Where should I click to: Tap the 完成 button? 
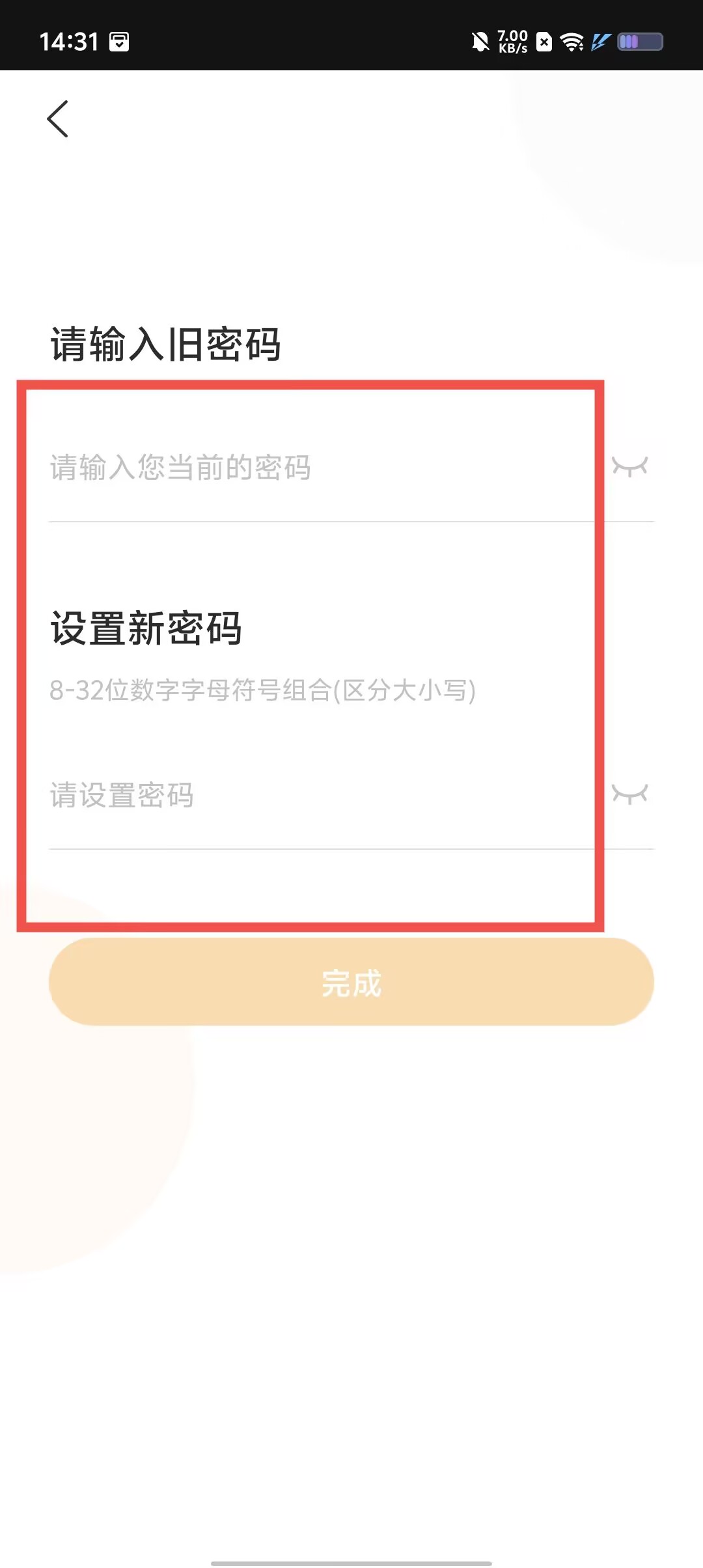coord(351,982)
